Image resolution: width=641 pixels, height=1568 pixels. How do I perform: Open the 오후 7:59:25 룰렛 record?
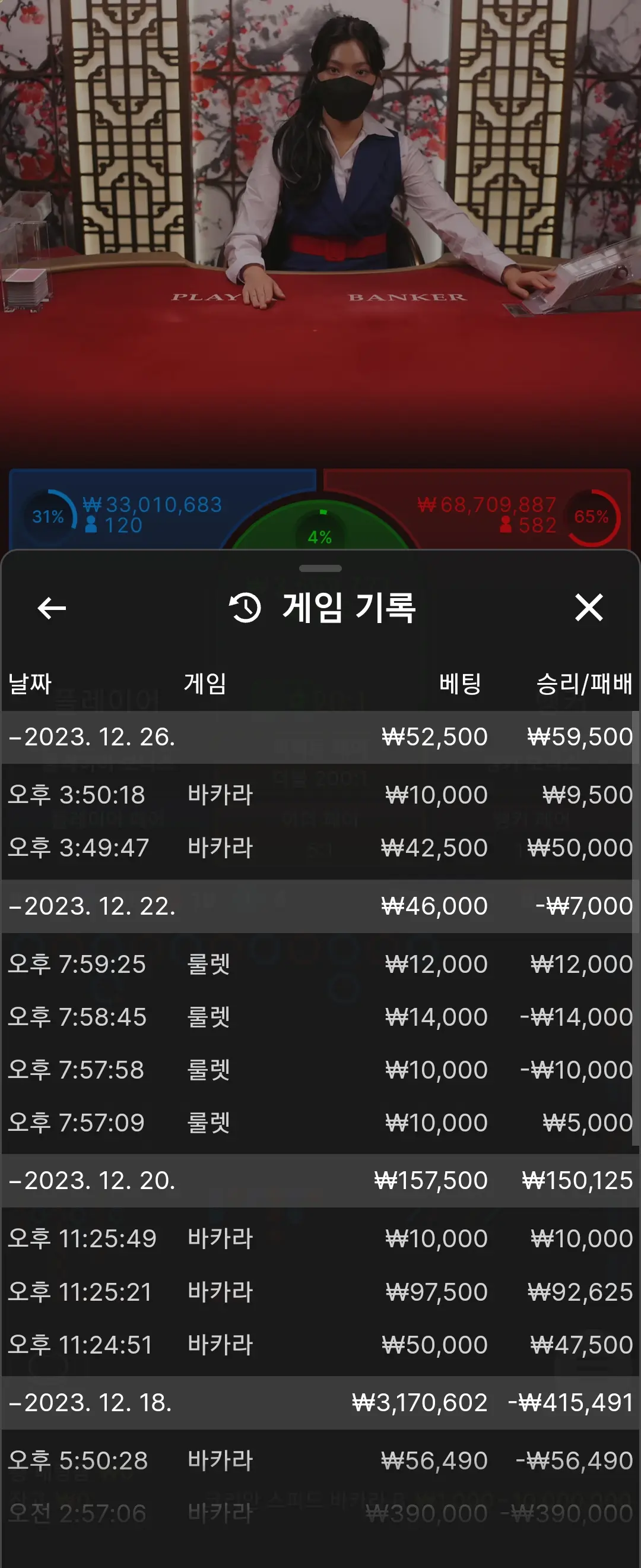(316, 964)
